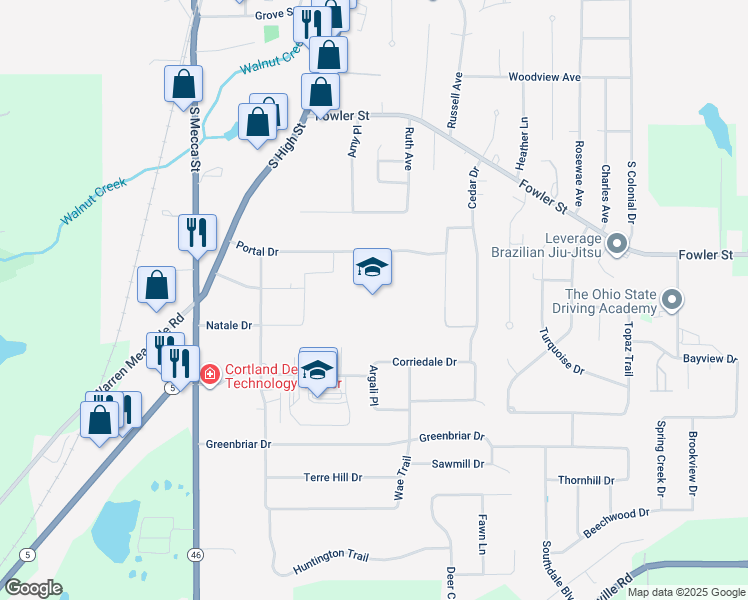This screenshot has width=748, height=600.
Task: Tap the shopping marker at Fowler St
Action: click(320, 92)
